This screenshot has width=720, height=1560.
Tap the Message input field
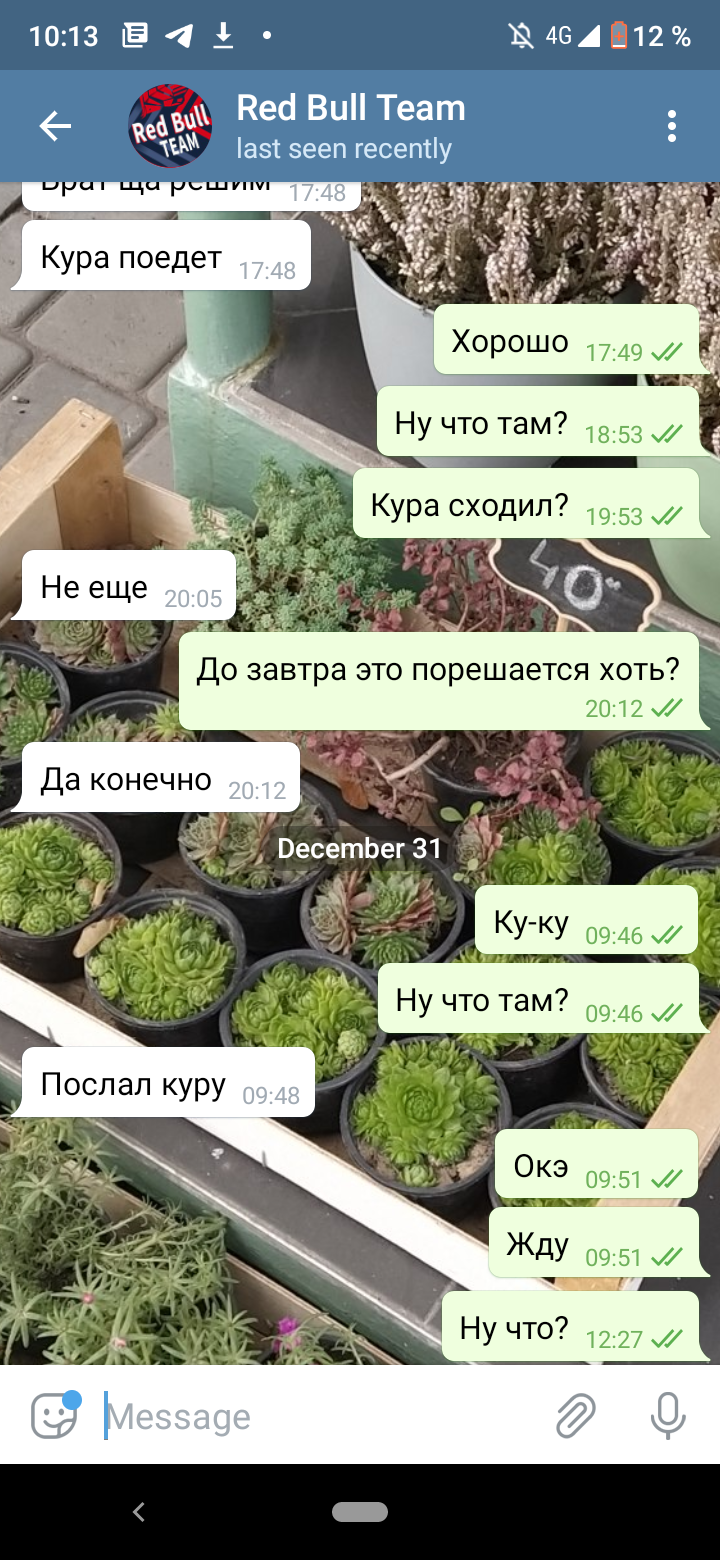click(x=320, y=1416)
